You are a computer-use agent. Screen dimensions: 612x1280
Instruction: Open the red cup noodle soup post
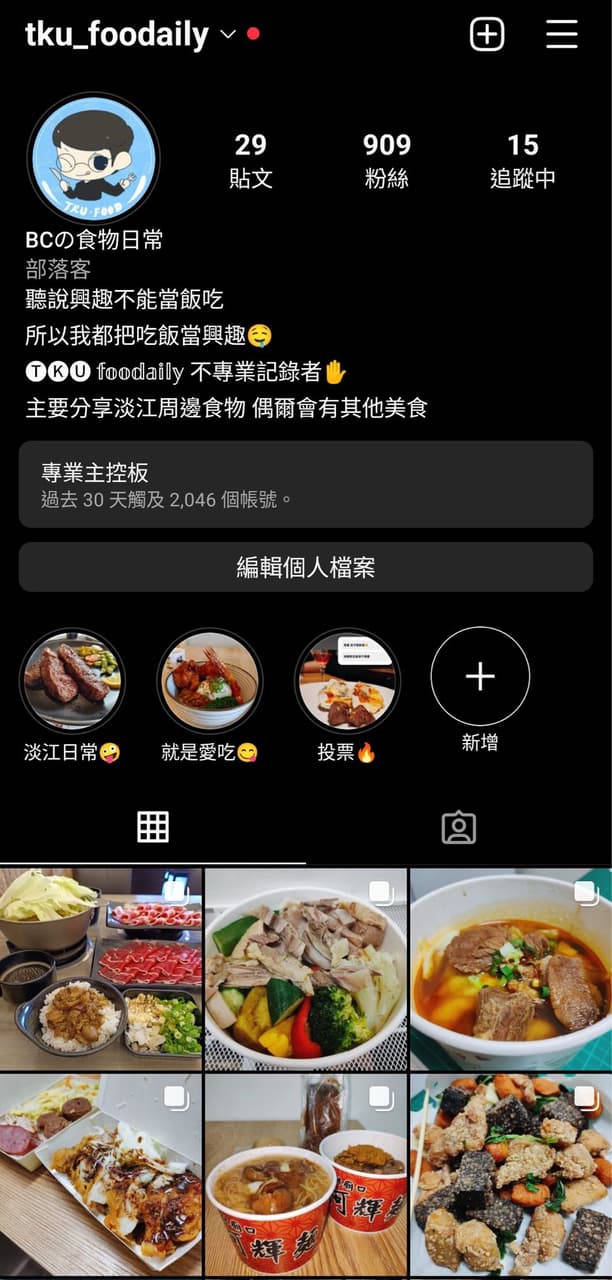coord(306,1176)
